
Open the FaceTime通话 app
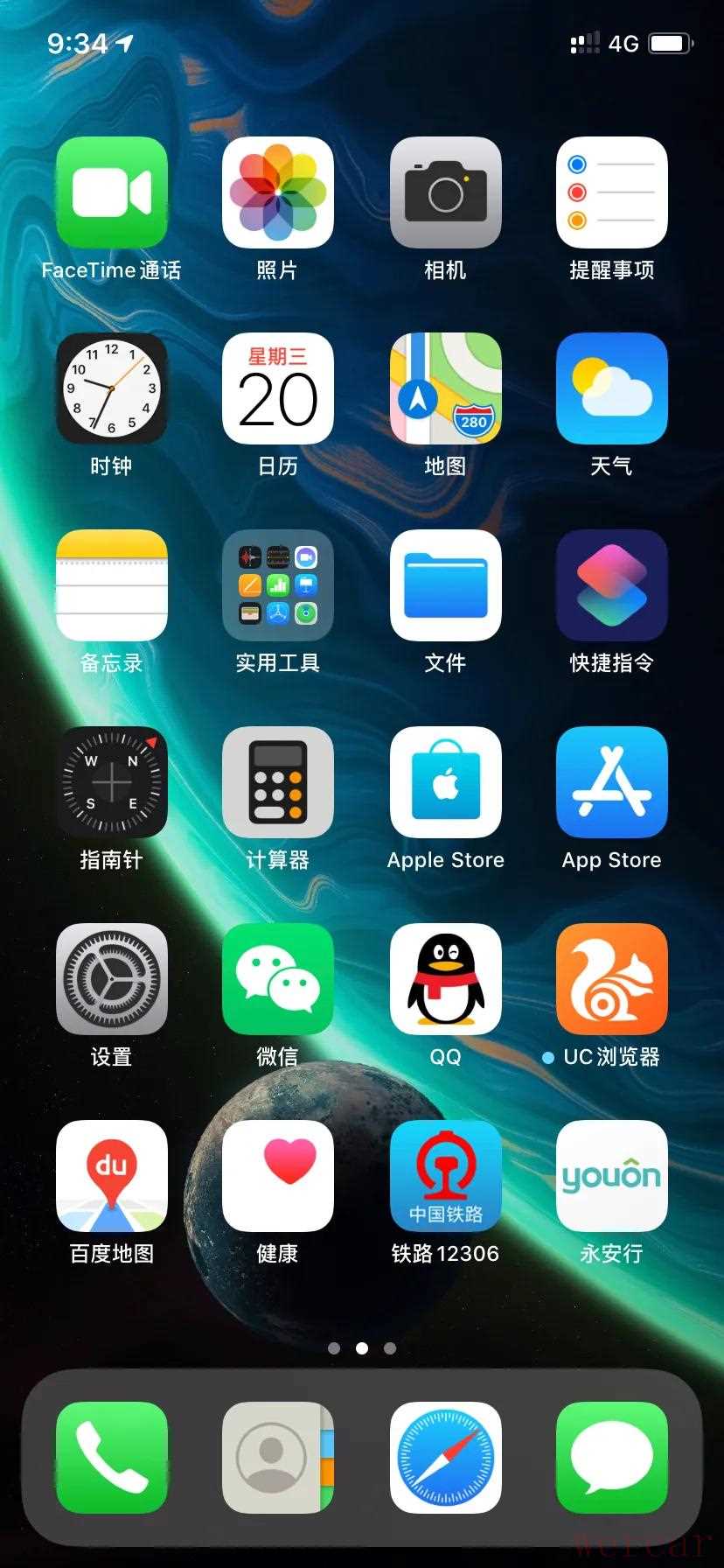pyautogui.click(x=111, y=192)
